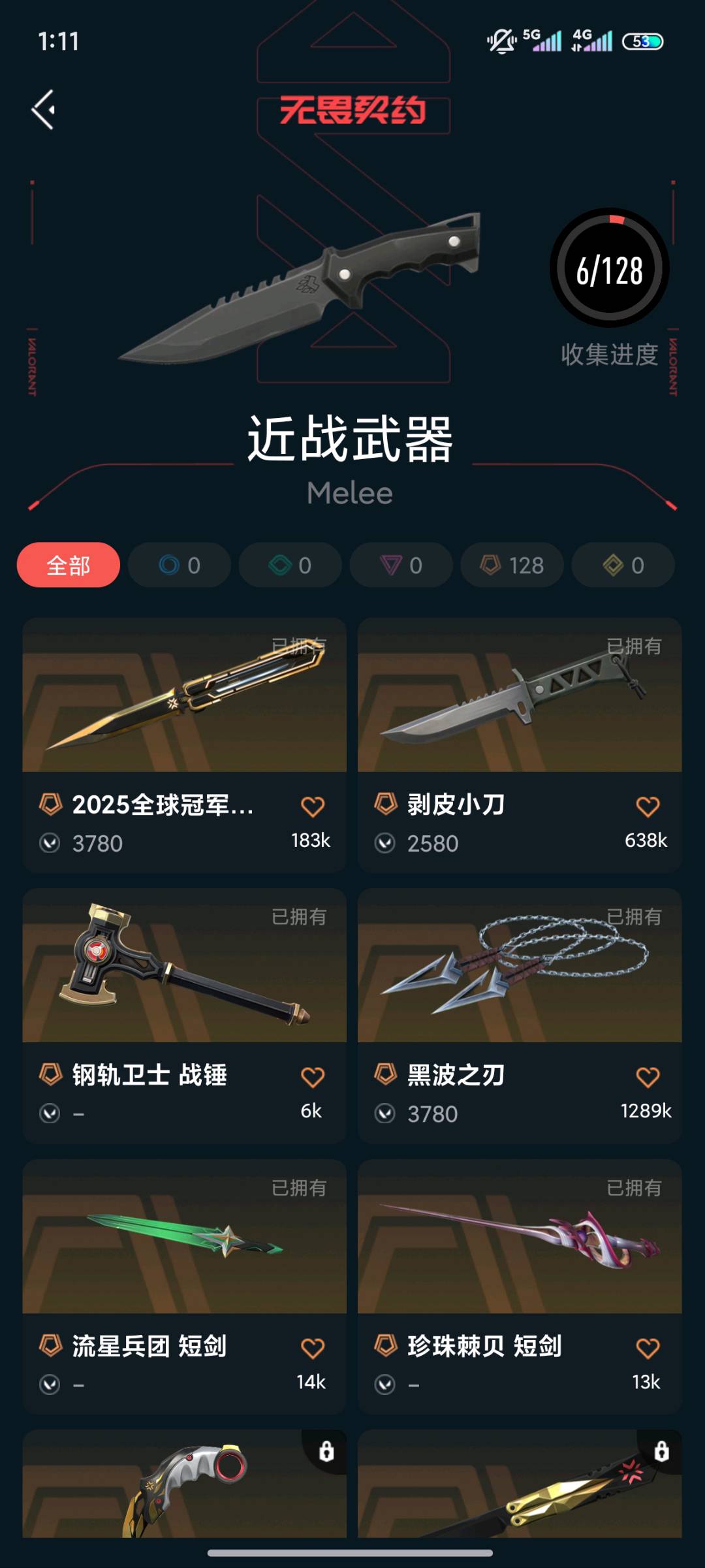The height and width of the screenshot is (1568, 705).
Task: Like the 钢轨卫士 战锤 skin
Action: tap(313, 1077)
